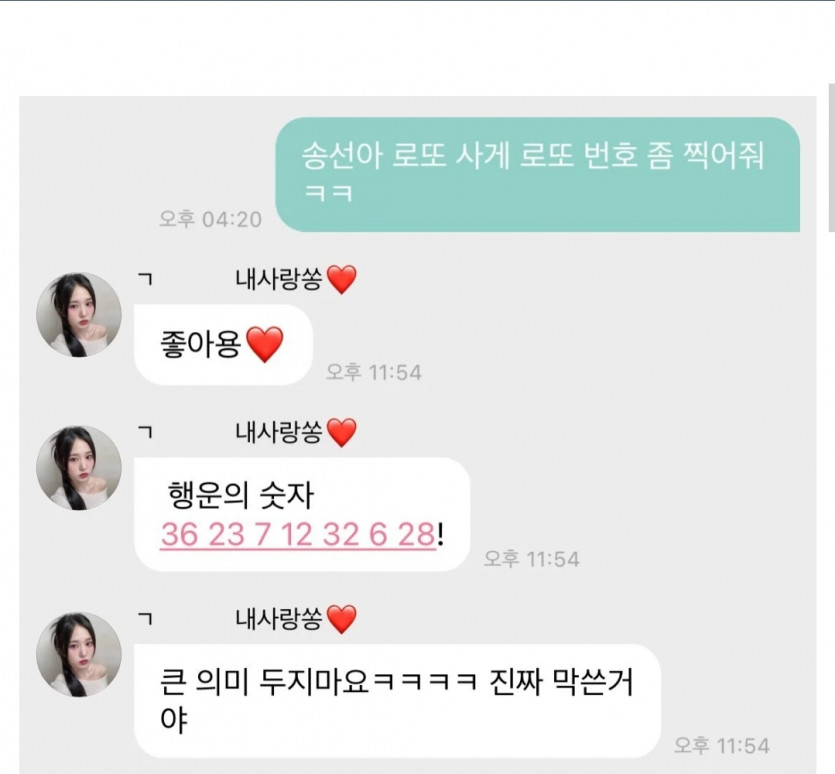Open the sender's profile photo beside 좋아용
Screen dimensions: 835x774
click(79, 315)
